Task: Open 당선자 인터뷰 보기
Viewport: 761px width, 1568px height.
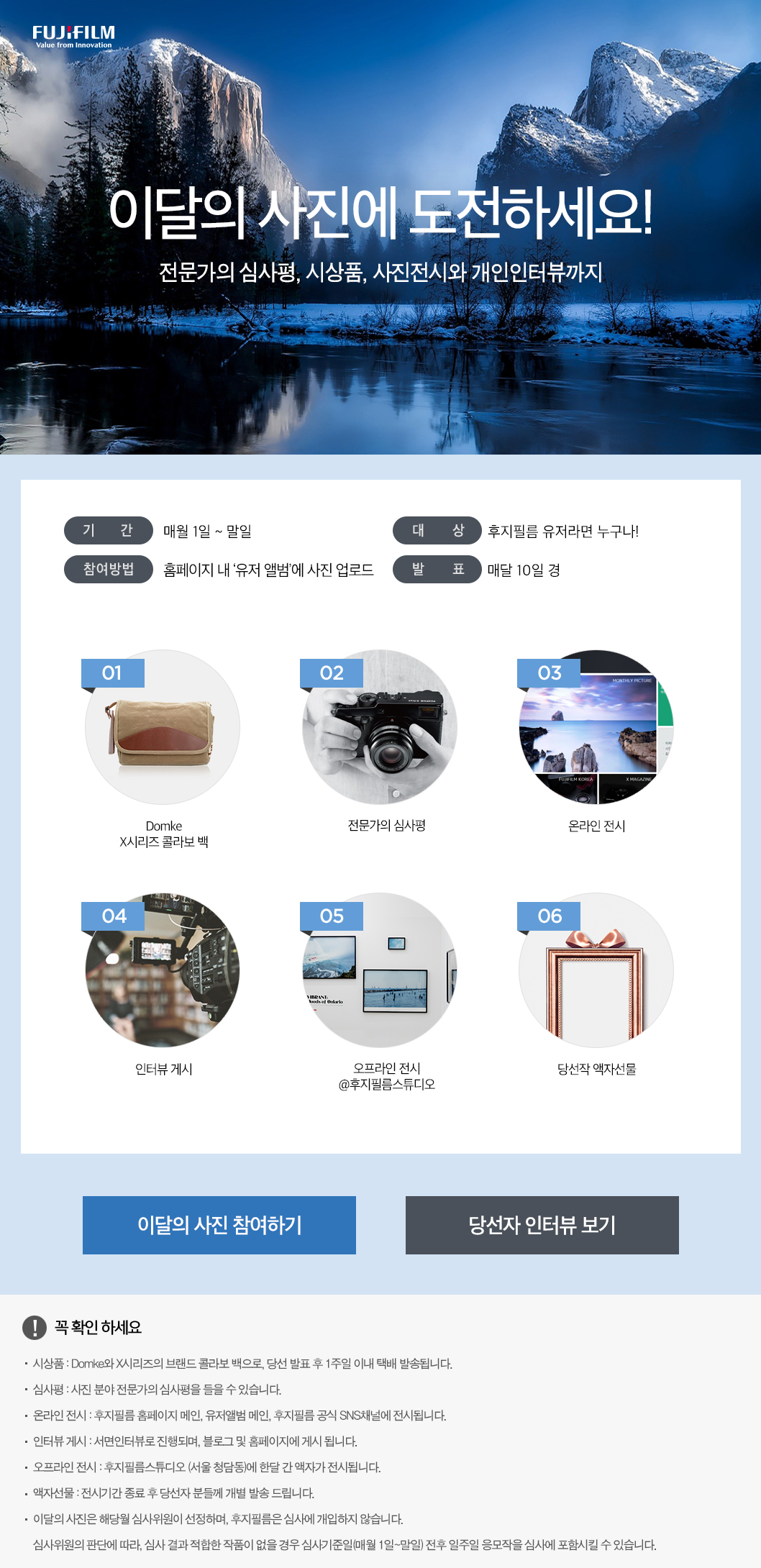Action: point(542,1225)
